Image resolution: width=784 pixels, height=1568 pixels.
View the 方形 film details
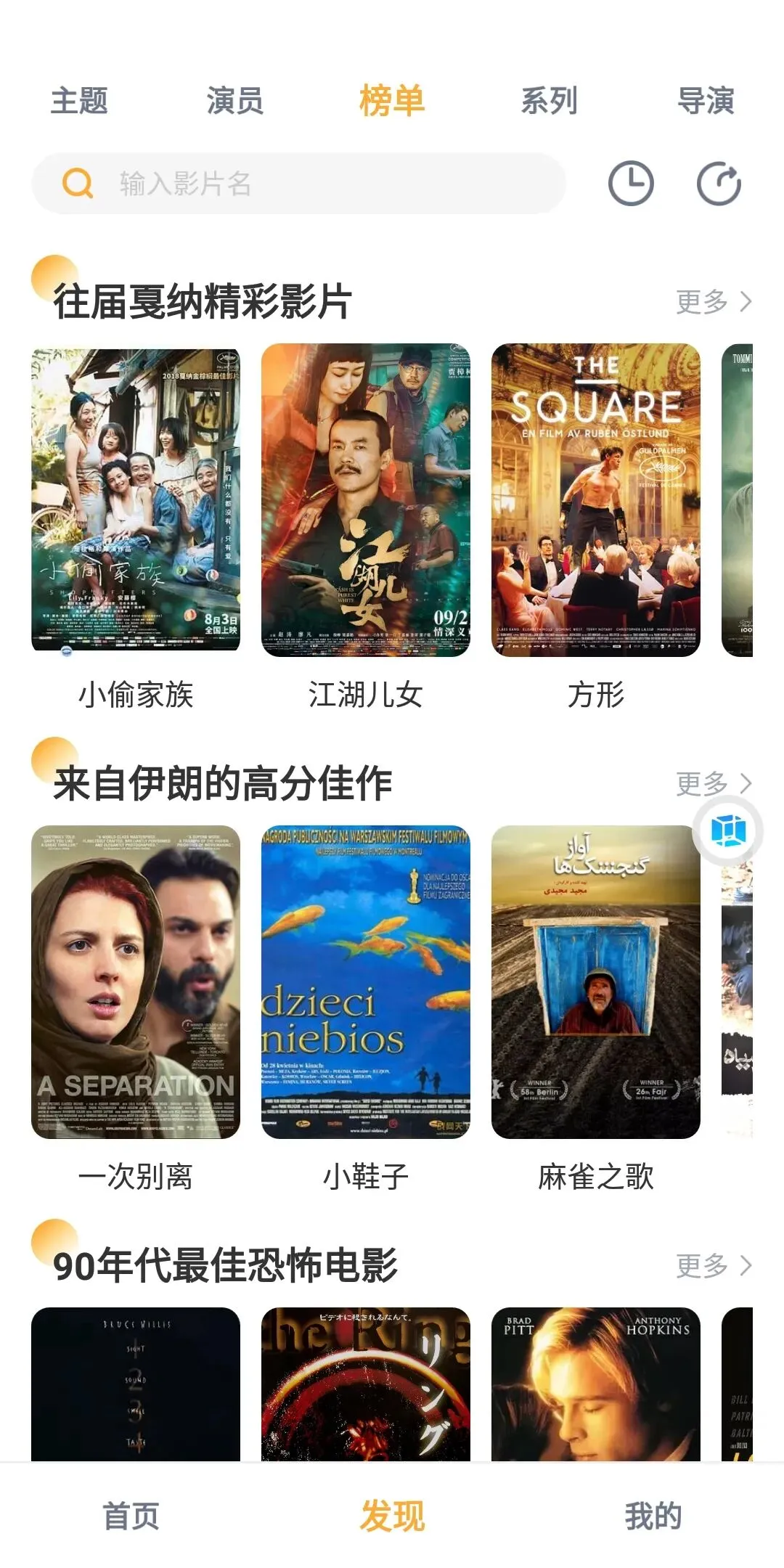point(596,501)
